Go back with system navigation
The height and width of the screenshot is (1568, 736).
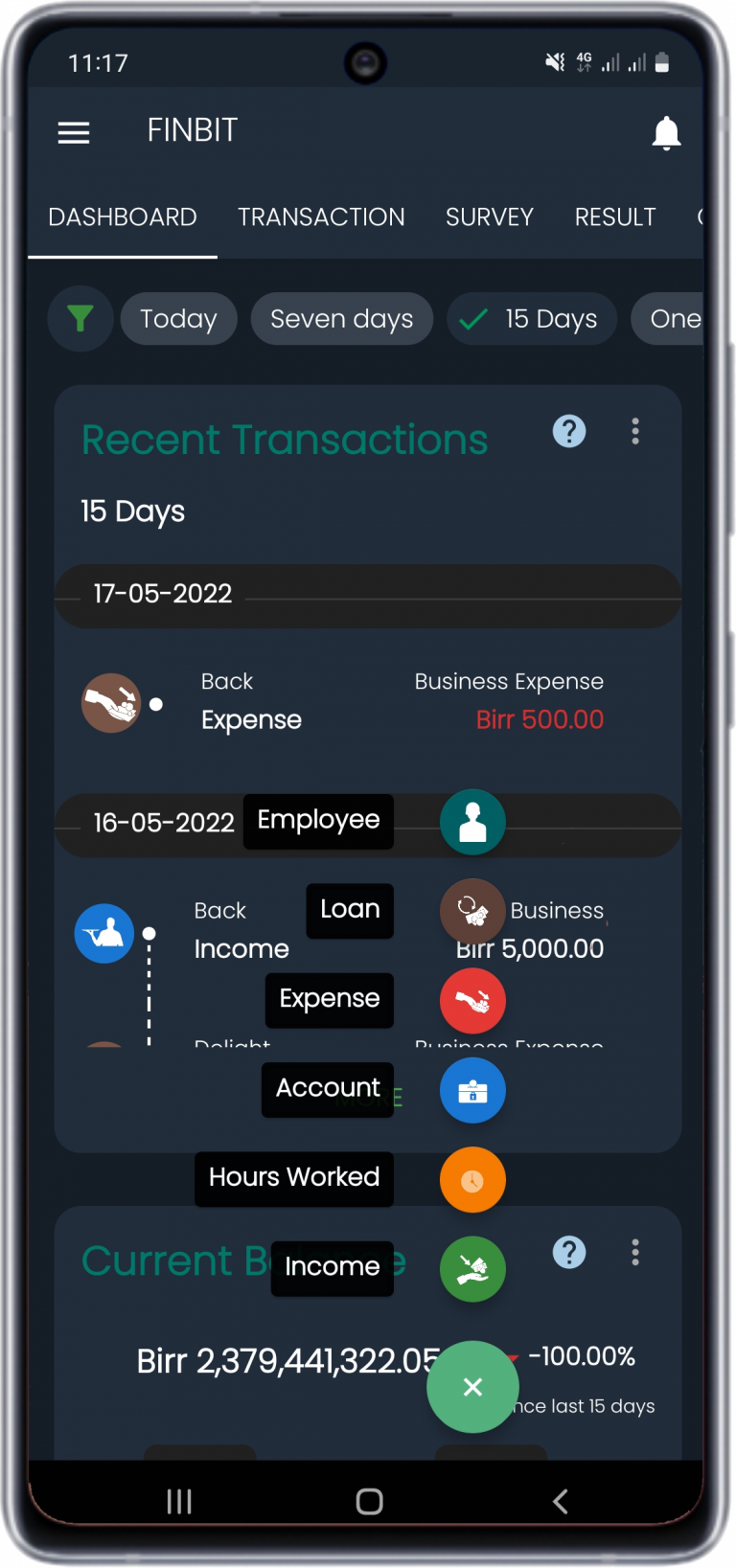pos(561,1501)
